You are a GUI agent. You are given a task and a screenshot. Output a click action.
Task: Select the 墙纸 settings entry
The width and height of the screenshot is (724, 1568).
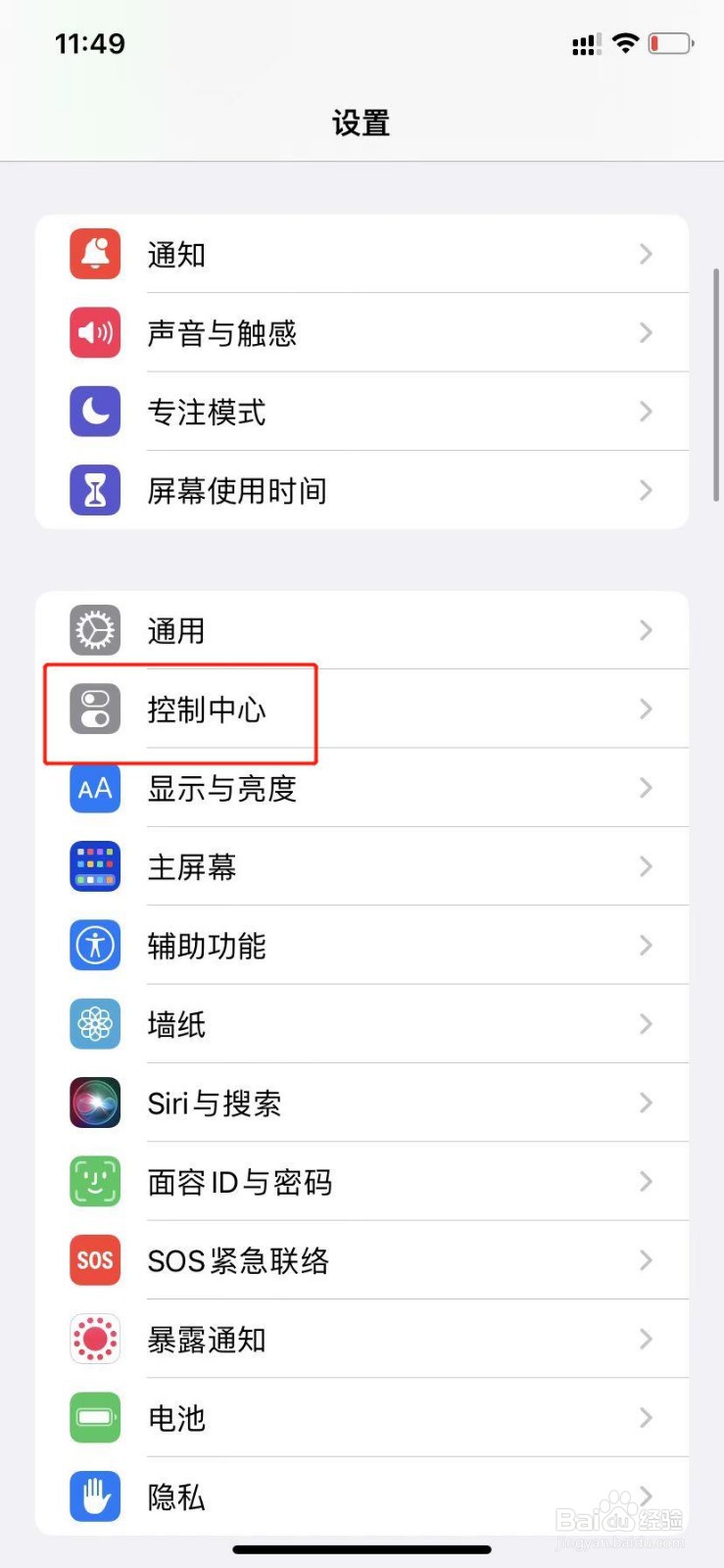pos(362,1023)
